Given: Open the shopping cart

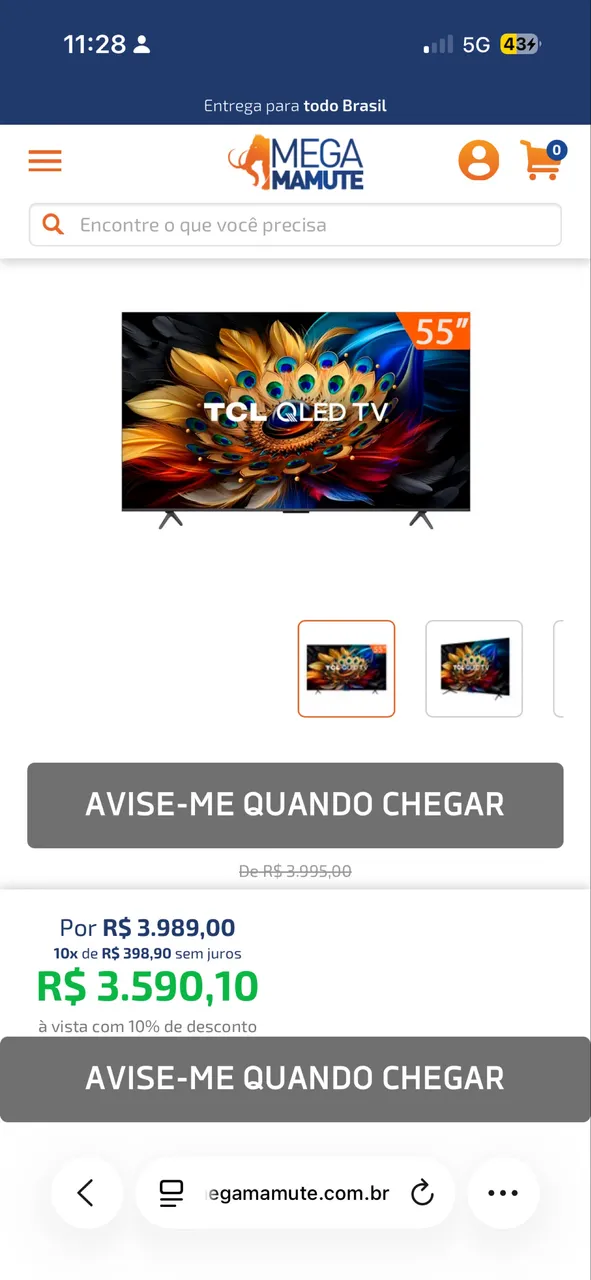Looking at the screenshot, I should tap(543, 160).
